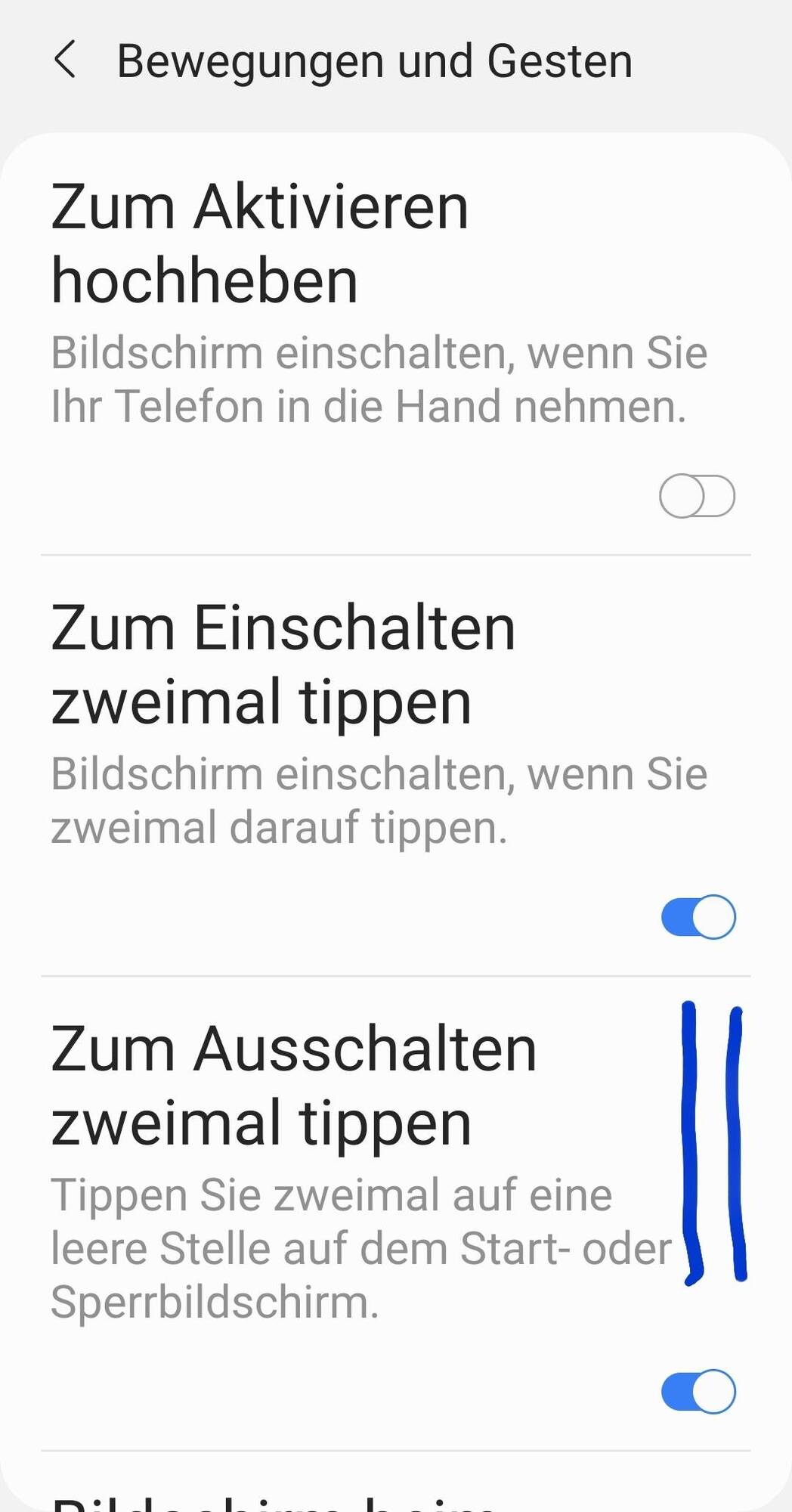The image size is (792, 1512).
Task: Enable the Zum Aktivieren hochheben switch
Action: pos(697,496)
